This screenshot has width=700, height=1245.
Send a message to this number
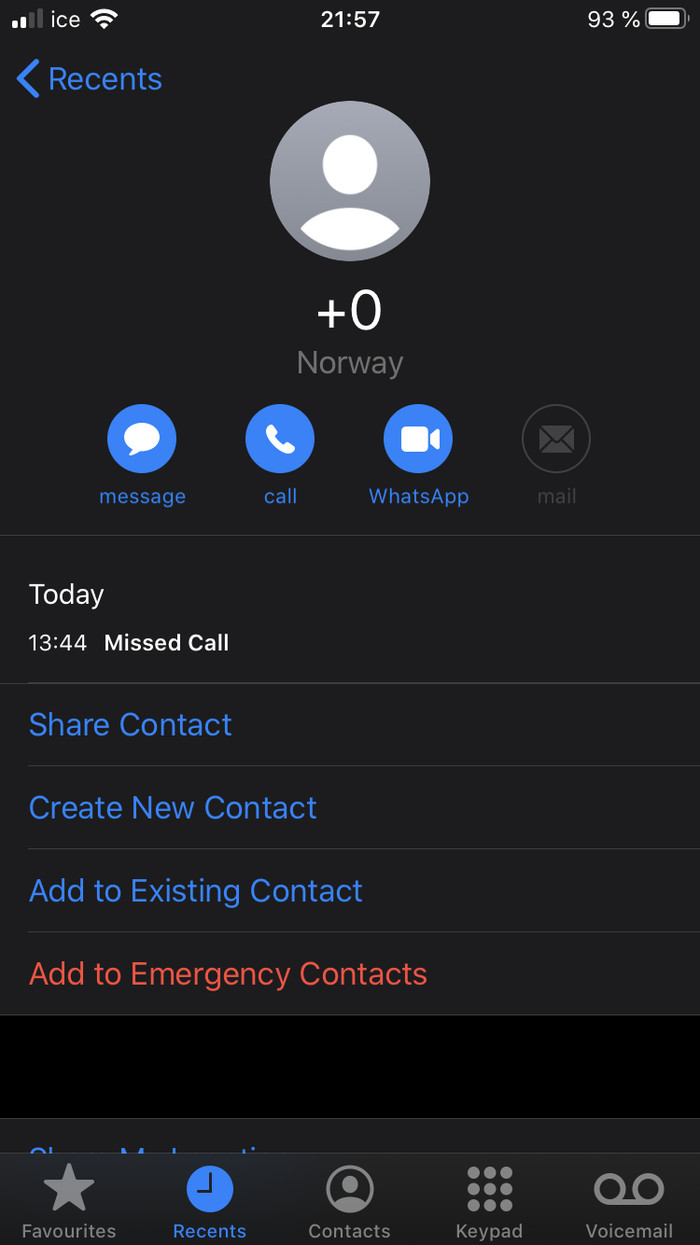pyautogui.click(x=142, y=439)
